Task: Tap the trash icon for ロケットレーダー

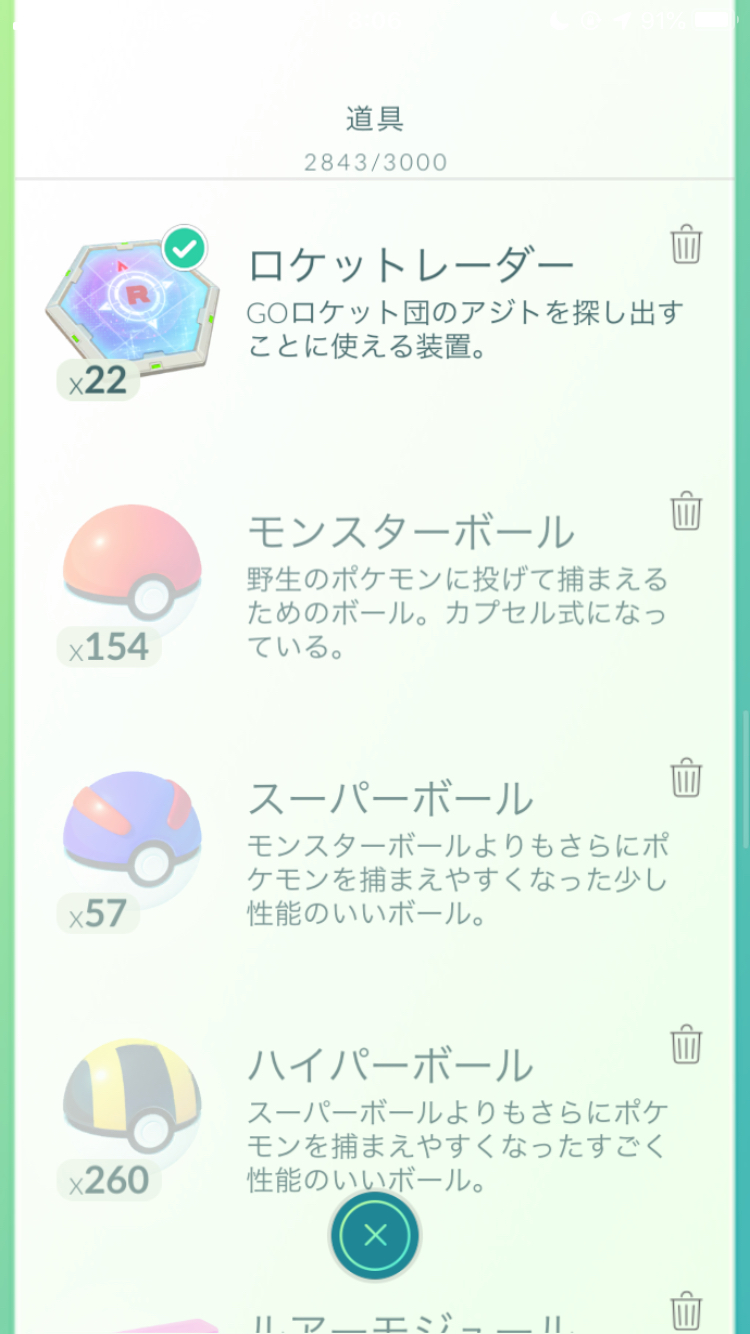Action: pos(686,244)
